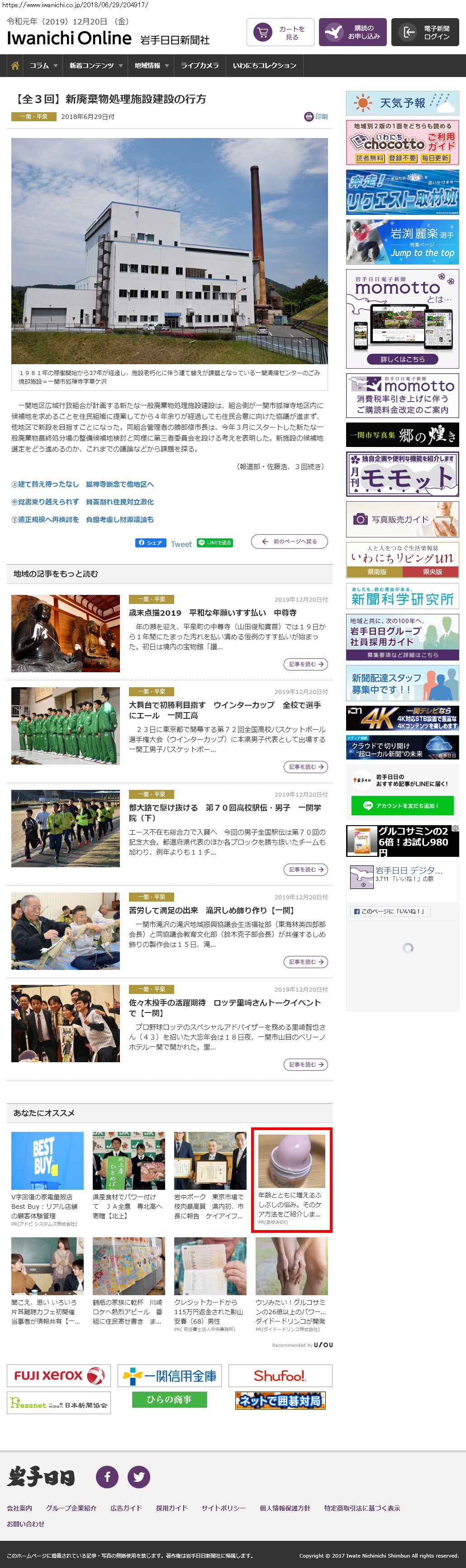
Task: Share the article on Facebook via シェア
Action: point(150,543)
